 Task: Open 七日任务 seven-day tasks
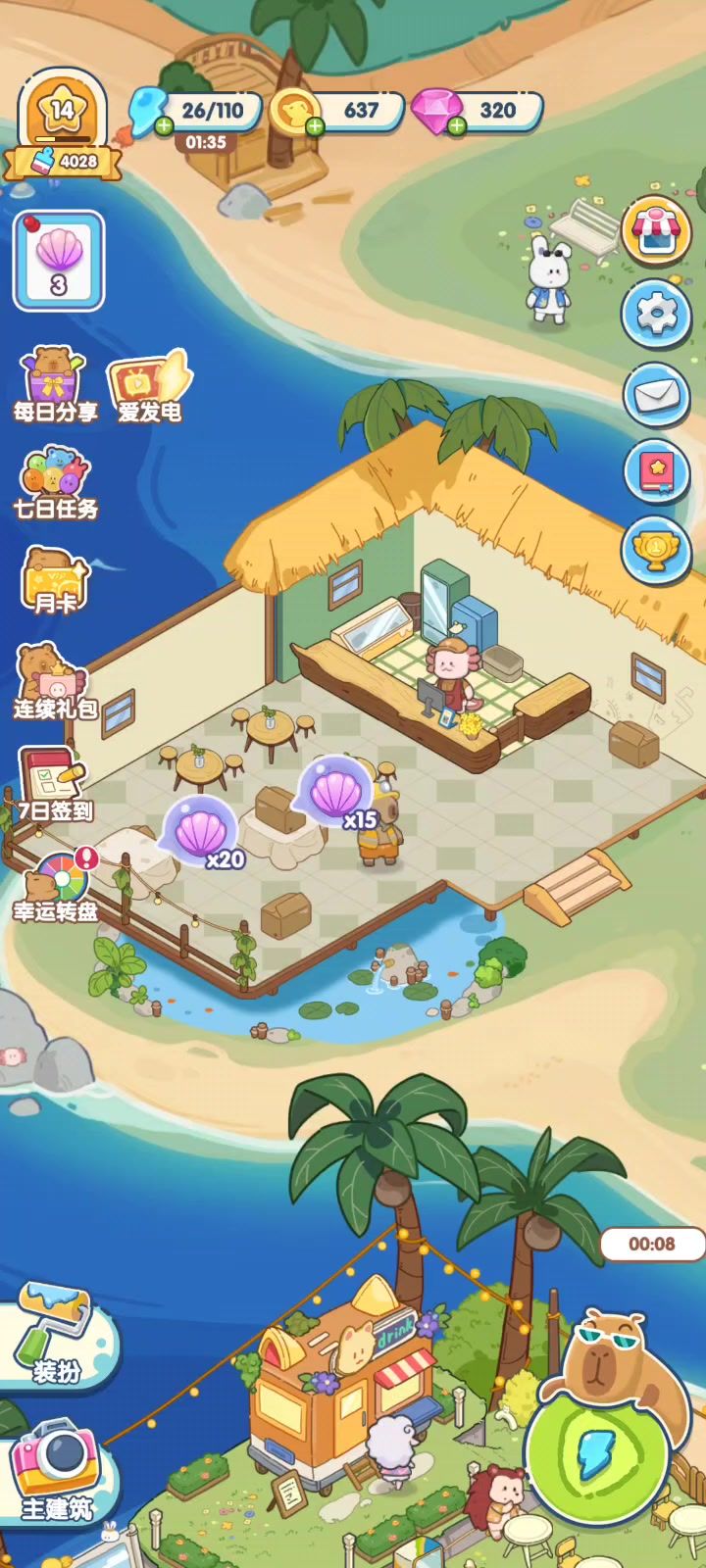tap(55, 483)
